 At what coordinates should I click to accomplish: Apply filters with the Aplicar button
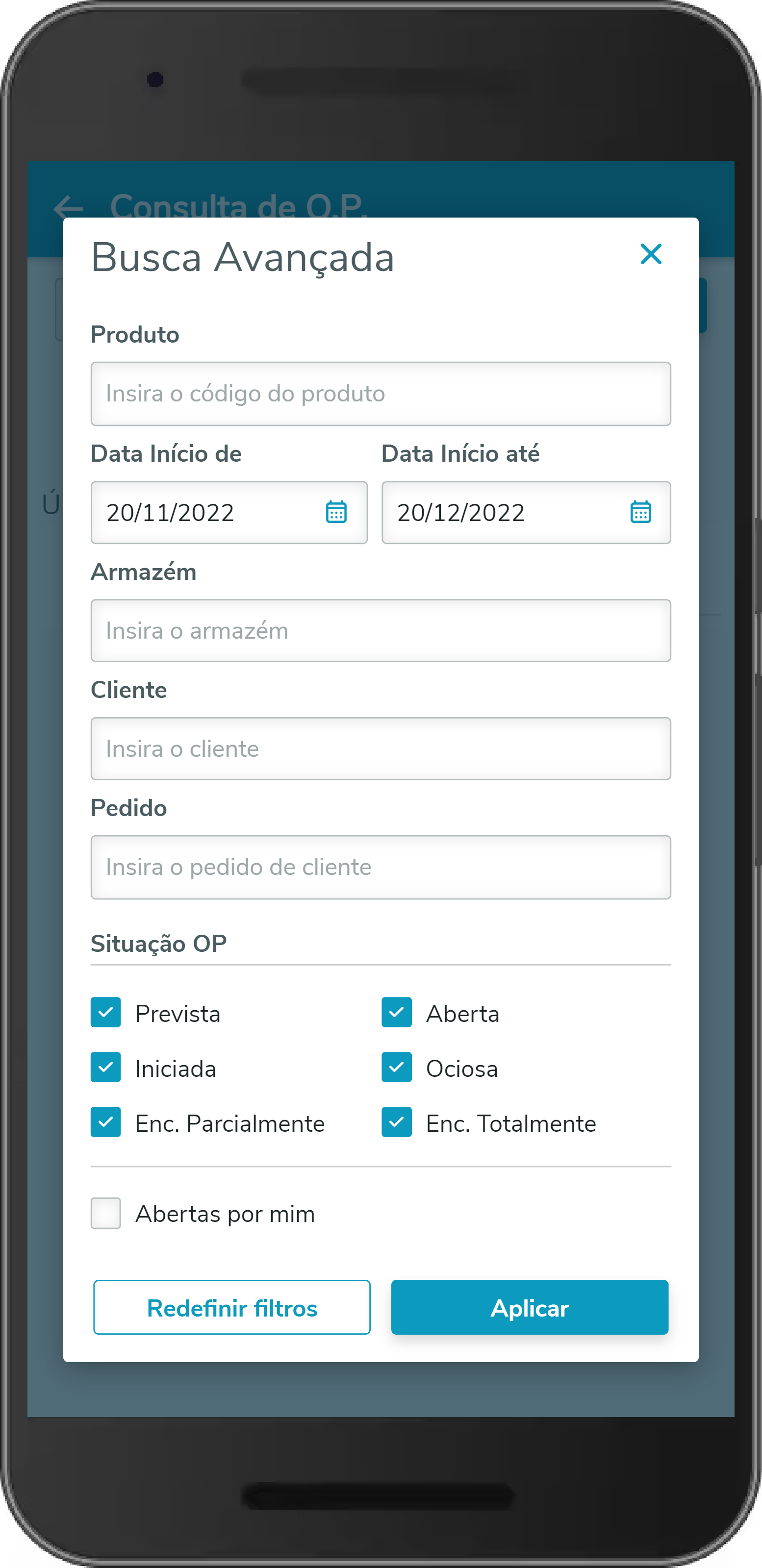pos(529,1307)
